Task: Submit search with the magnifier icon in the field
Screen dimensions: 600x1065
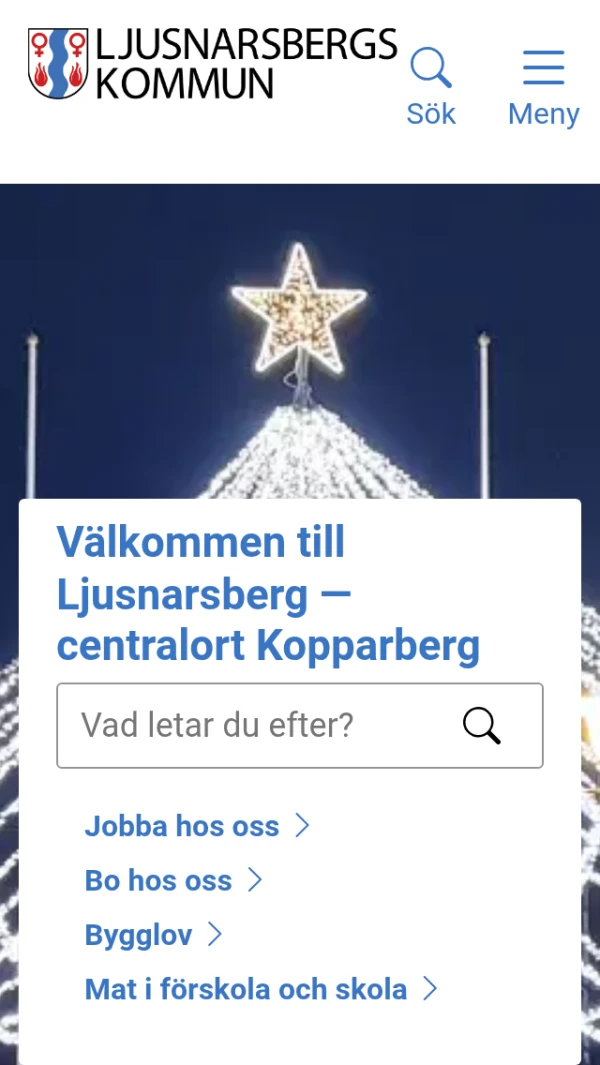Action: 482,726
